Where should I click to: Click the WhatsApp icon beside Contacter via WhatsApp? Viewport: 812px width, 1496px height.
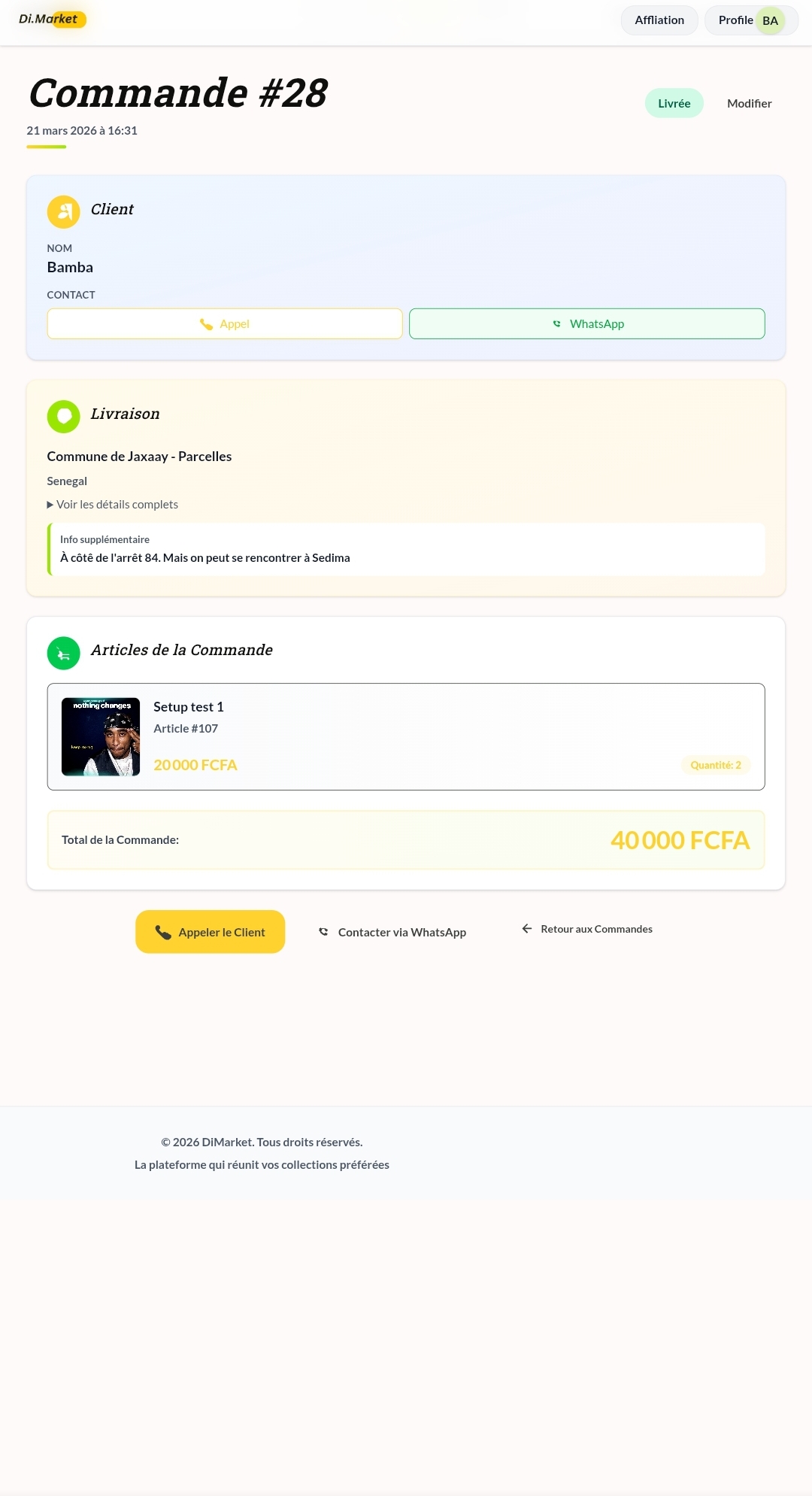coord(324,932)
